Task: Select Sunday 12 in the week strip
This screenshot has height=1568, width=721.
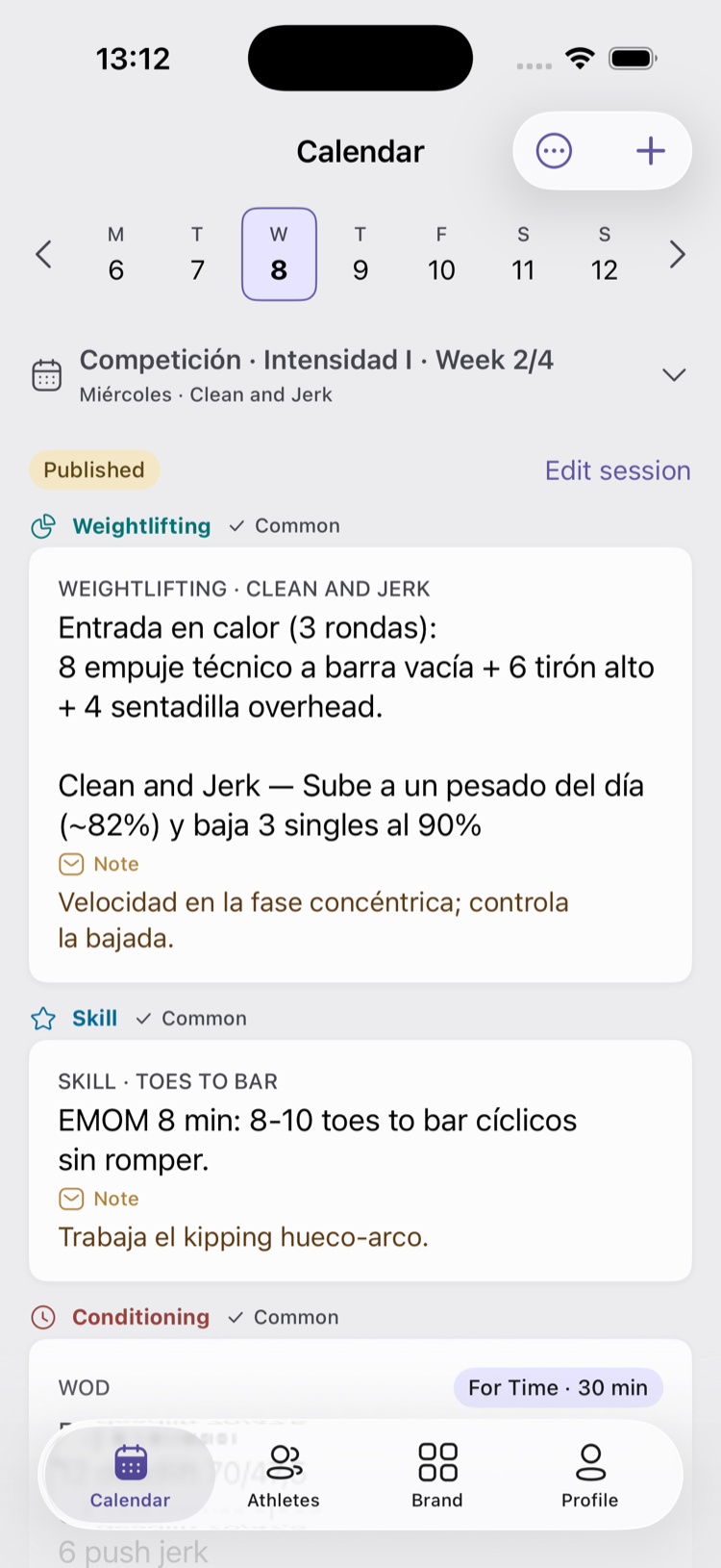Action: point(605,254)
